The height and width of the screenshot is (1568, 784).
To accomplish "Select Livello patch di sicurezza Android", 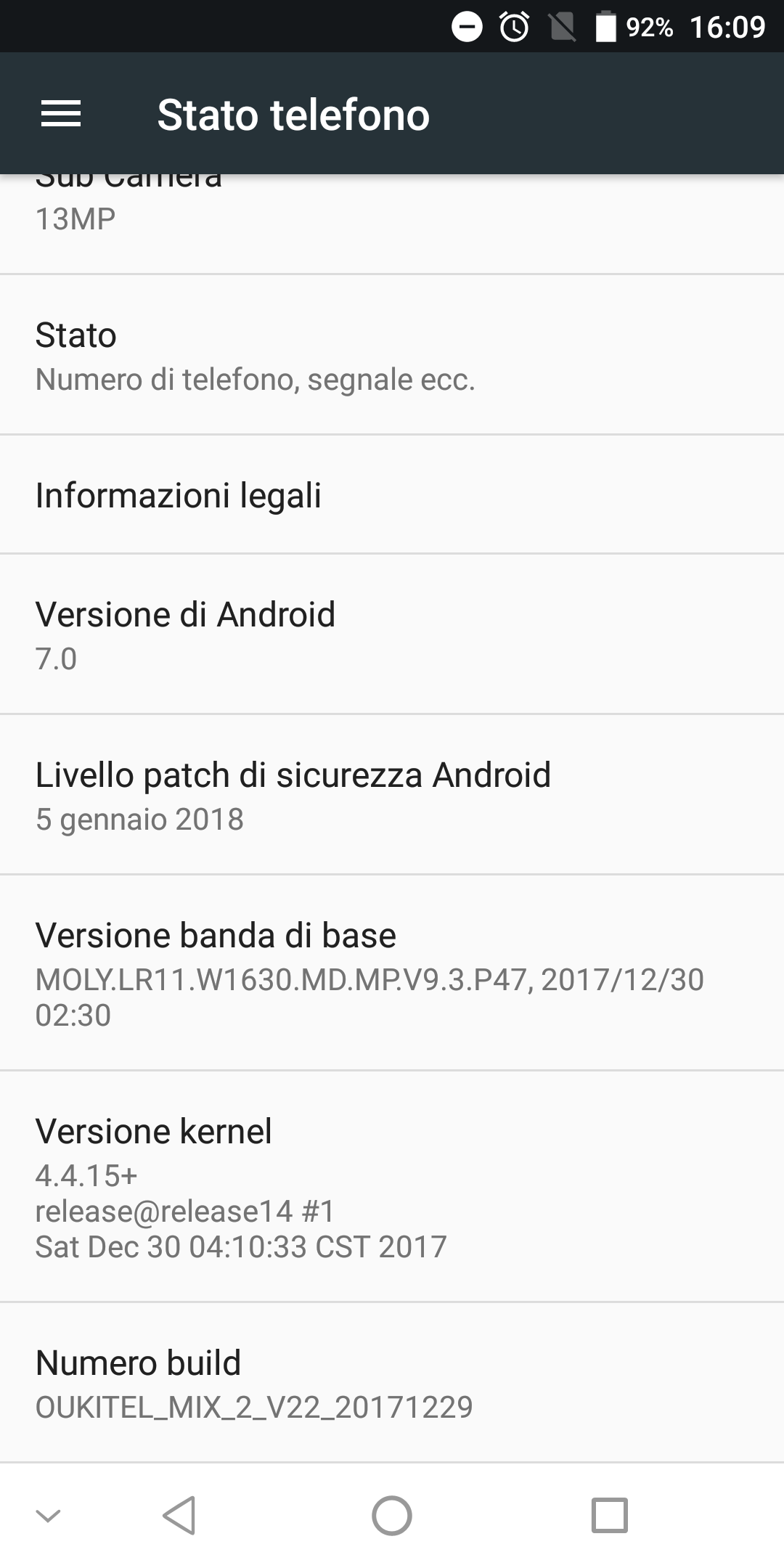I will click(392, 795).
